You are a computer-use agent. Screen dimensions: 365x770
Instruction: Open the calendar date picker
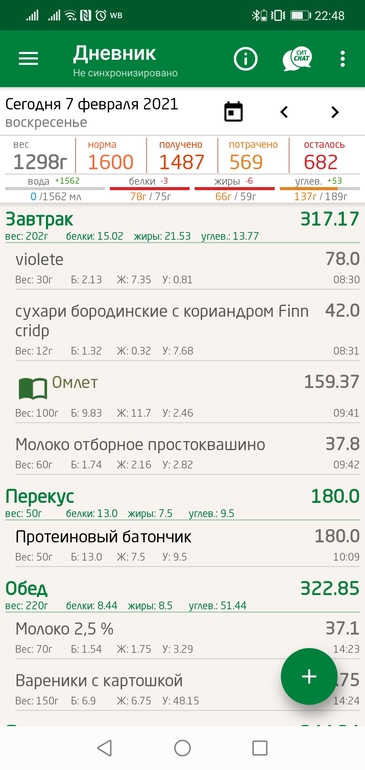(x=233, y=111)
